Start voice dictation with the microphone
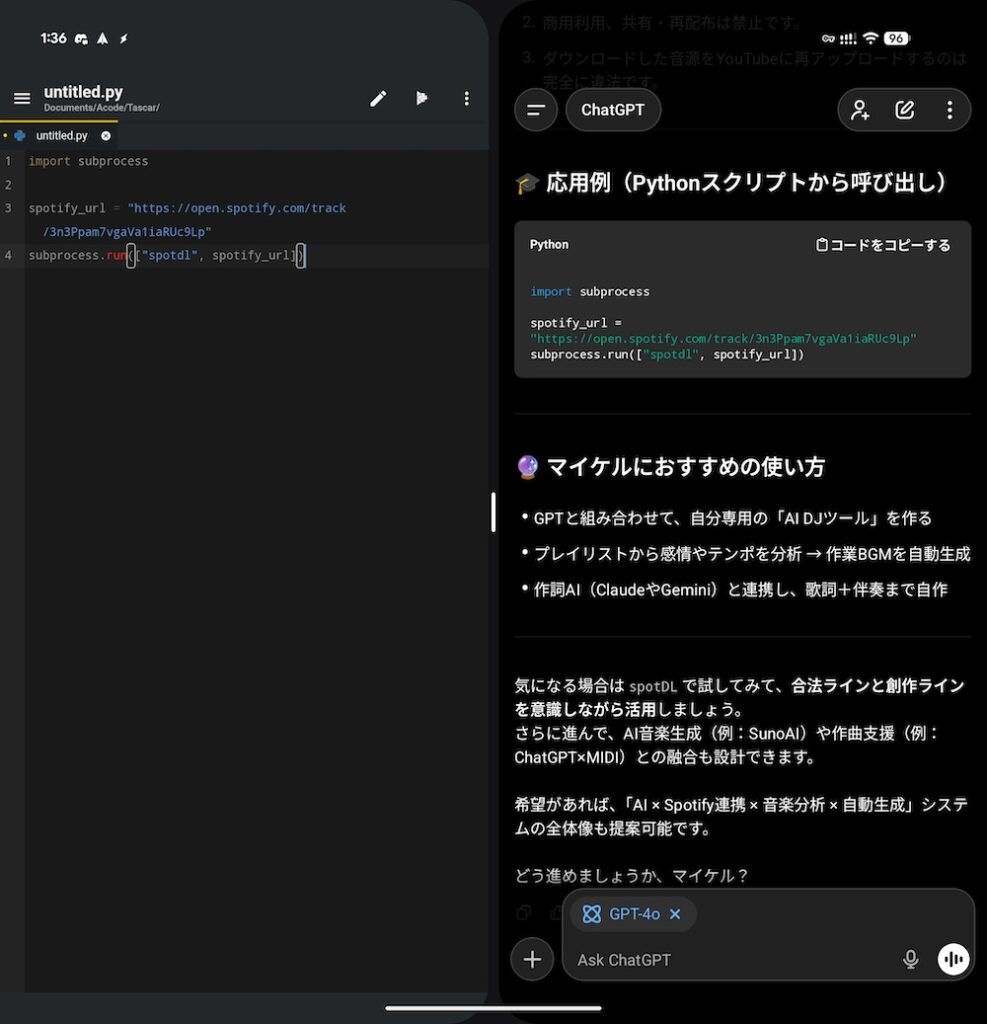 tap(910, 960)
